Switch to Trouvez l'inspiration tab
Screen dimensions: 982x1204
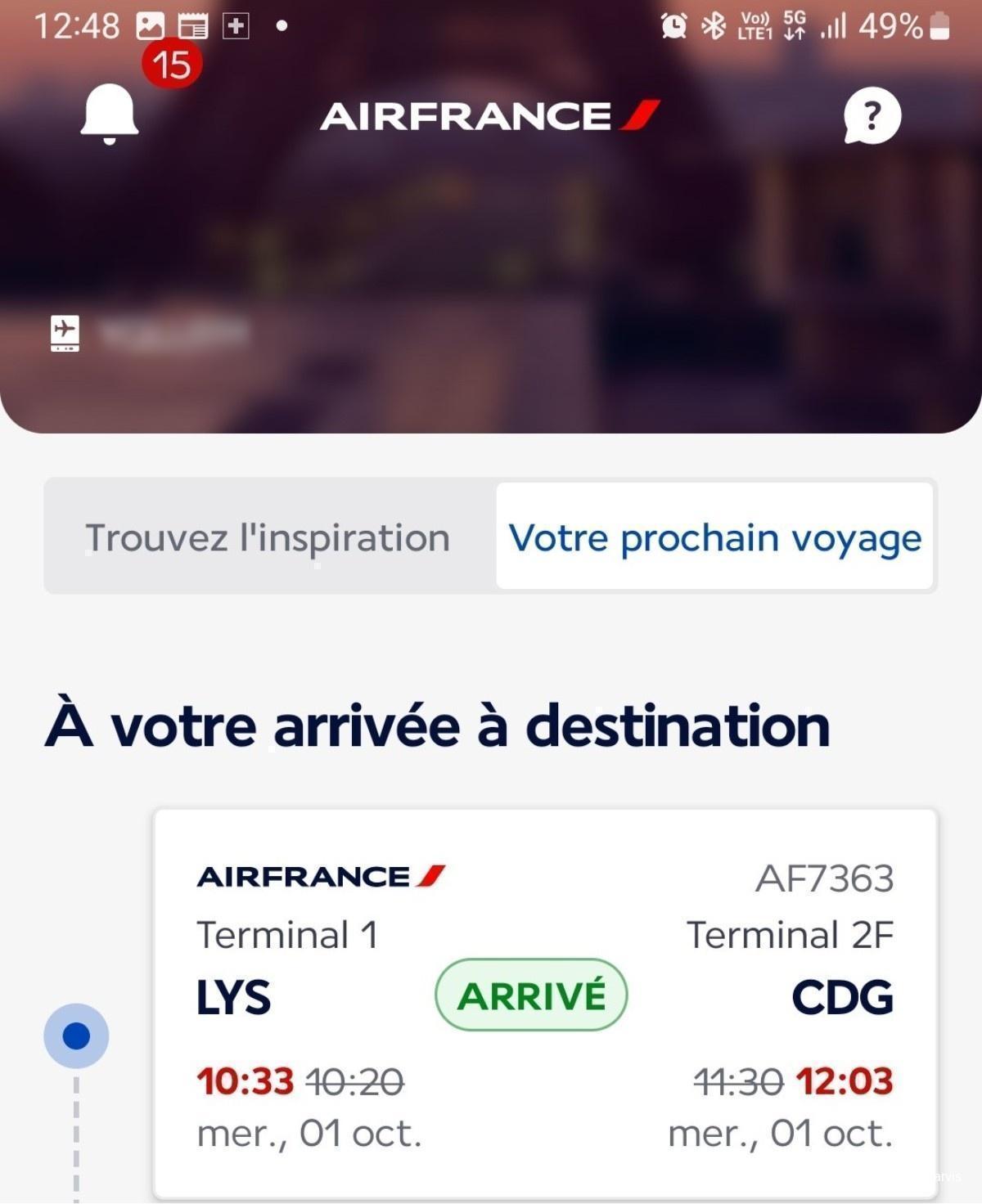(268, 537)
